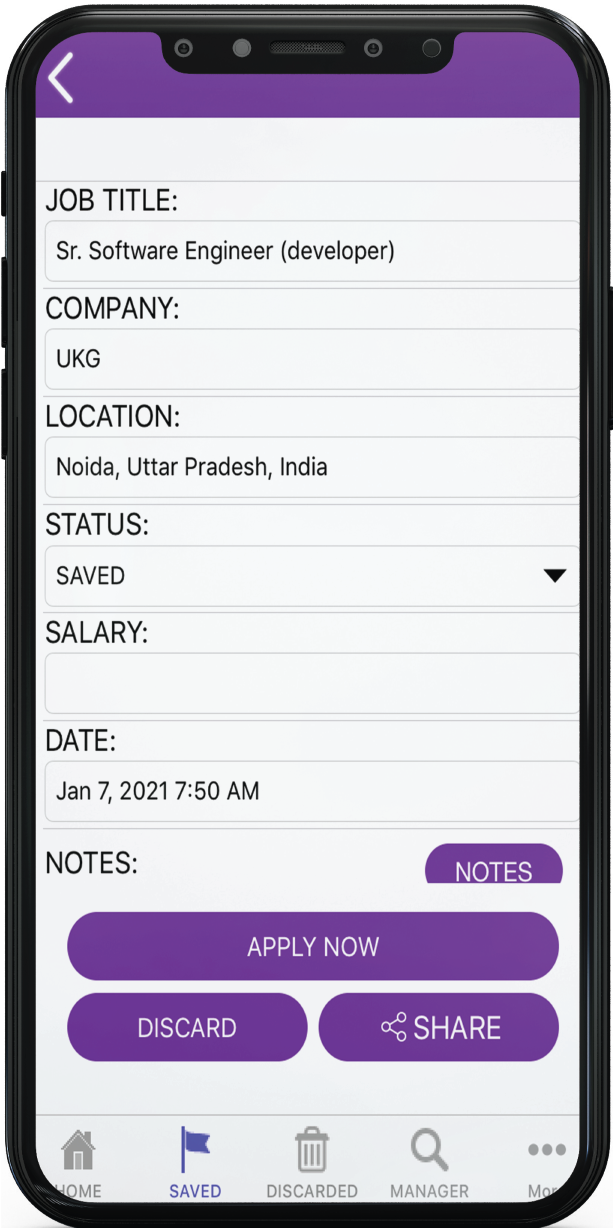Viewport: 613px width, 1228px height.
Task: Select the empty Salary field
Action: tap(311, 684)
